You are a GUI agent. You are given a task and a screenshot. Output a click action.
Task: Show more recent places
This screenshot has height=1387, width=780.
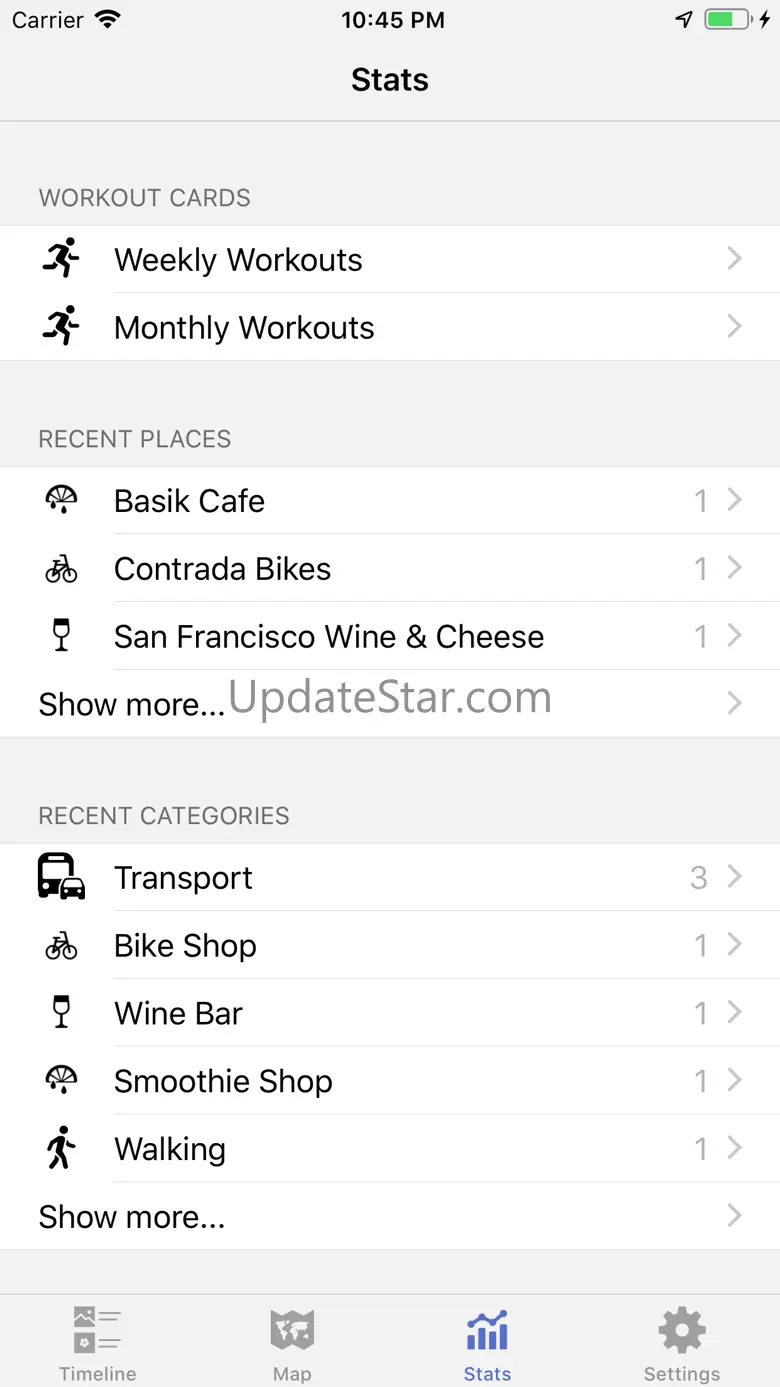pyautogui.click(x=390, y=704)
